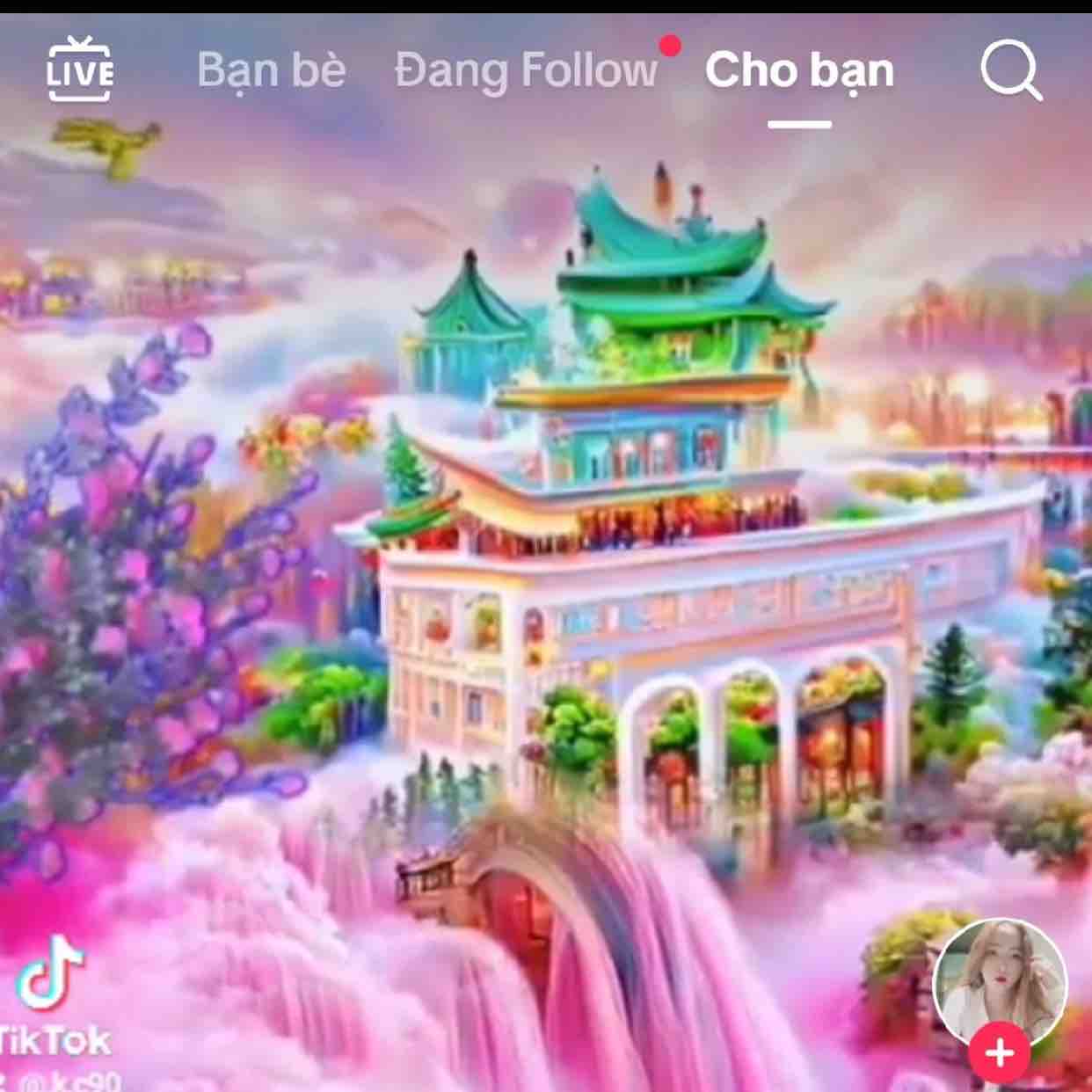Select the Cho bạn tab

click(799, 70)
